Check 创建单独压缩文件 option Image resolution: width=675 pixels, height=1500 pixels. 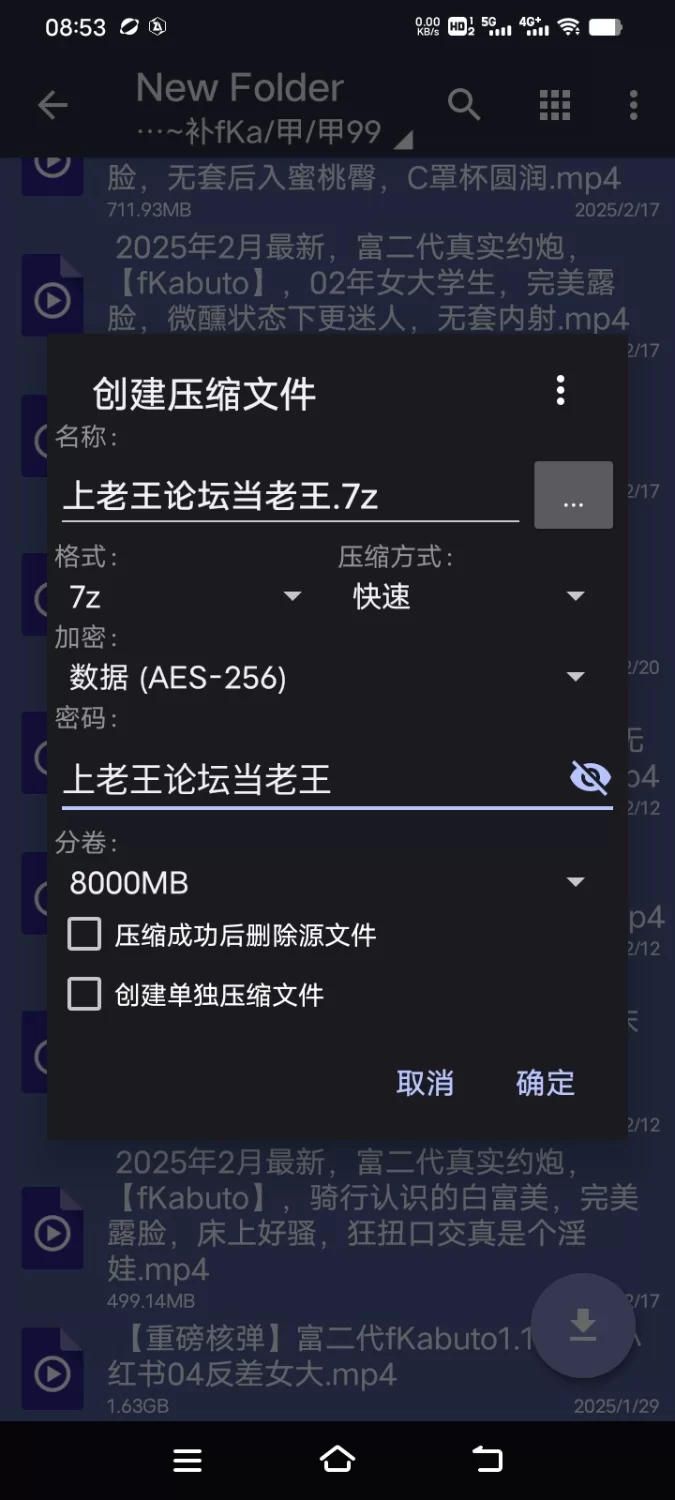[196, 995]
